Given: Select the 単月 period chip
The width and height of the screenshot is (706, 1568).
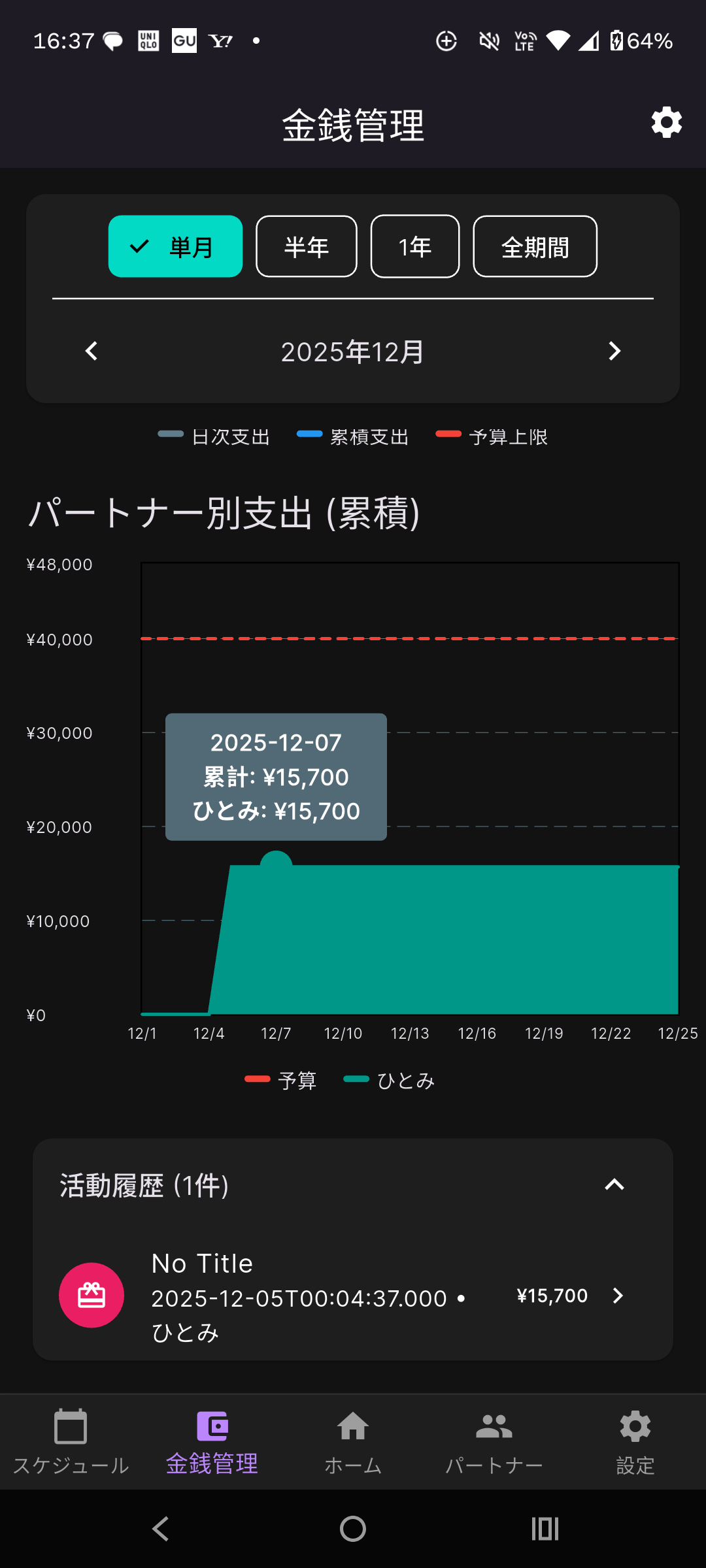Looking at the screenshot, I should pyautogui.click(x=175, y=247).
